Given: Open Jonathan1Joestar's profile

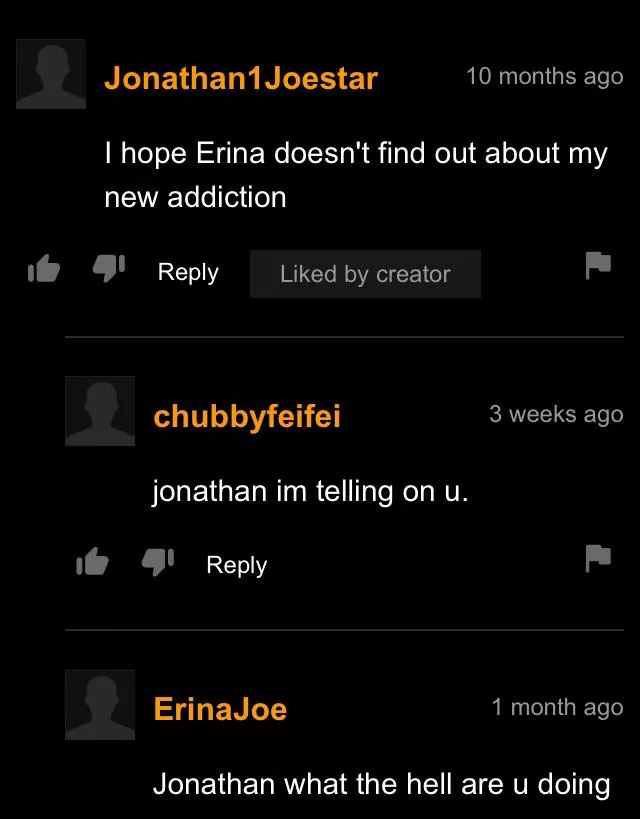Looking at the screenshot, I should pyautogui.click(x=241, y=78).
